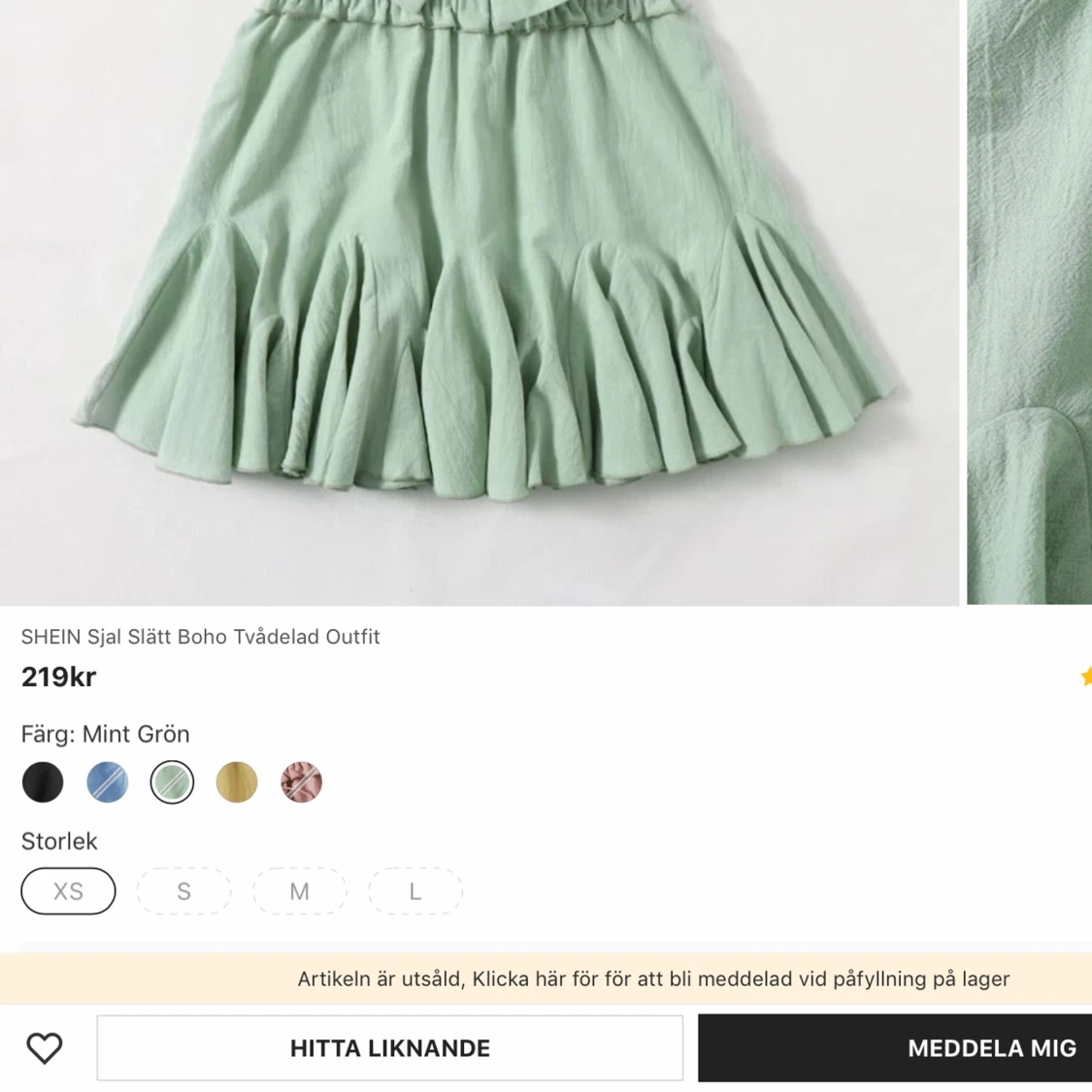This screenshot has width=1092, height=1092.
Task: Tap HITTA LIKNANDE to find similar items
Action: coord(390,1048)
